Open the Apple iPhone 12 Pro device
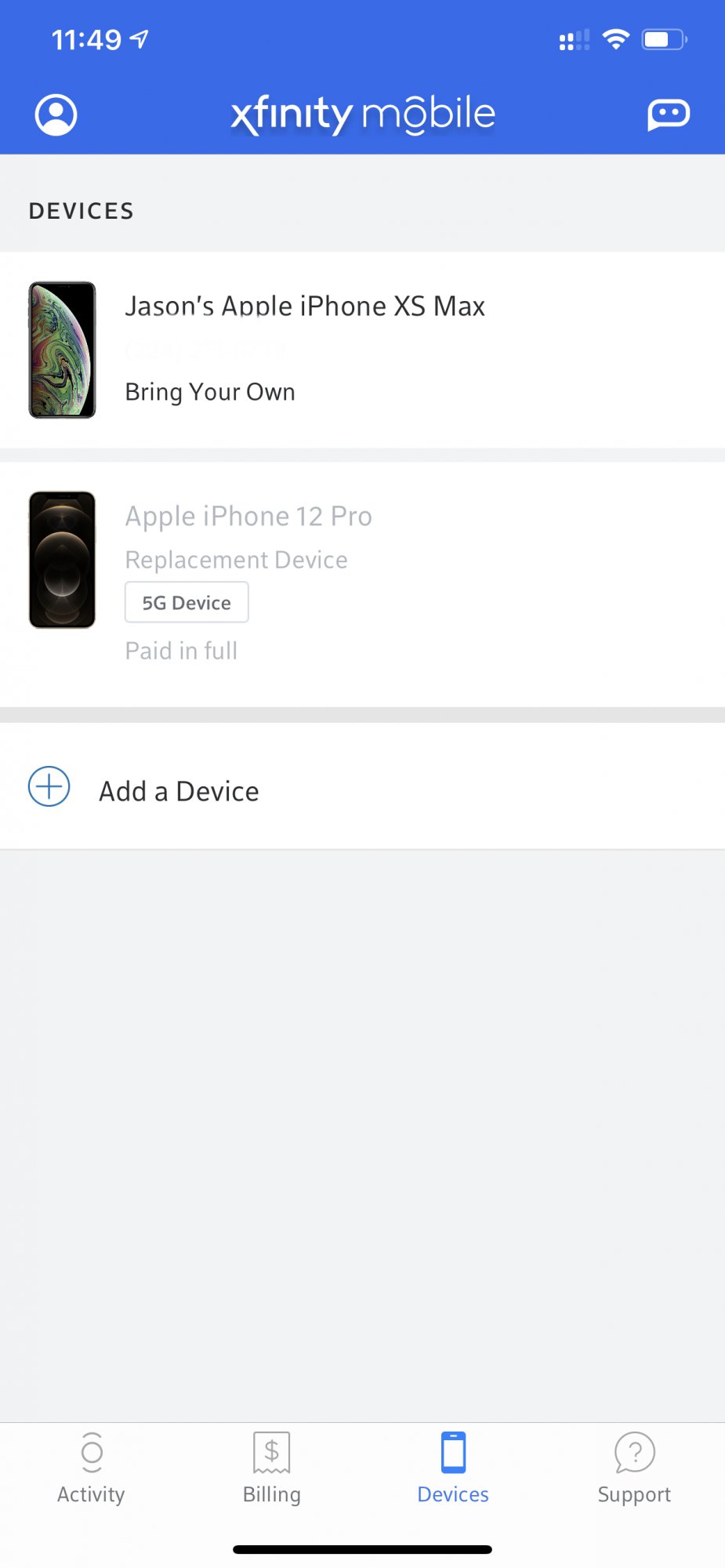725x1568 pixels. (362, 584)
